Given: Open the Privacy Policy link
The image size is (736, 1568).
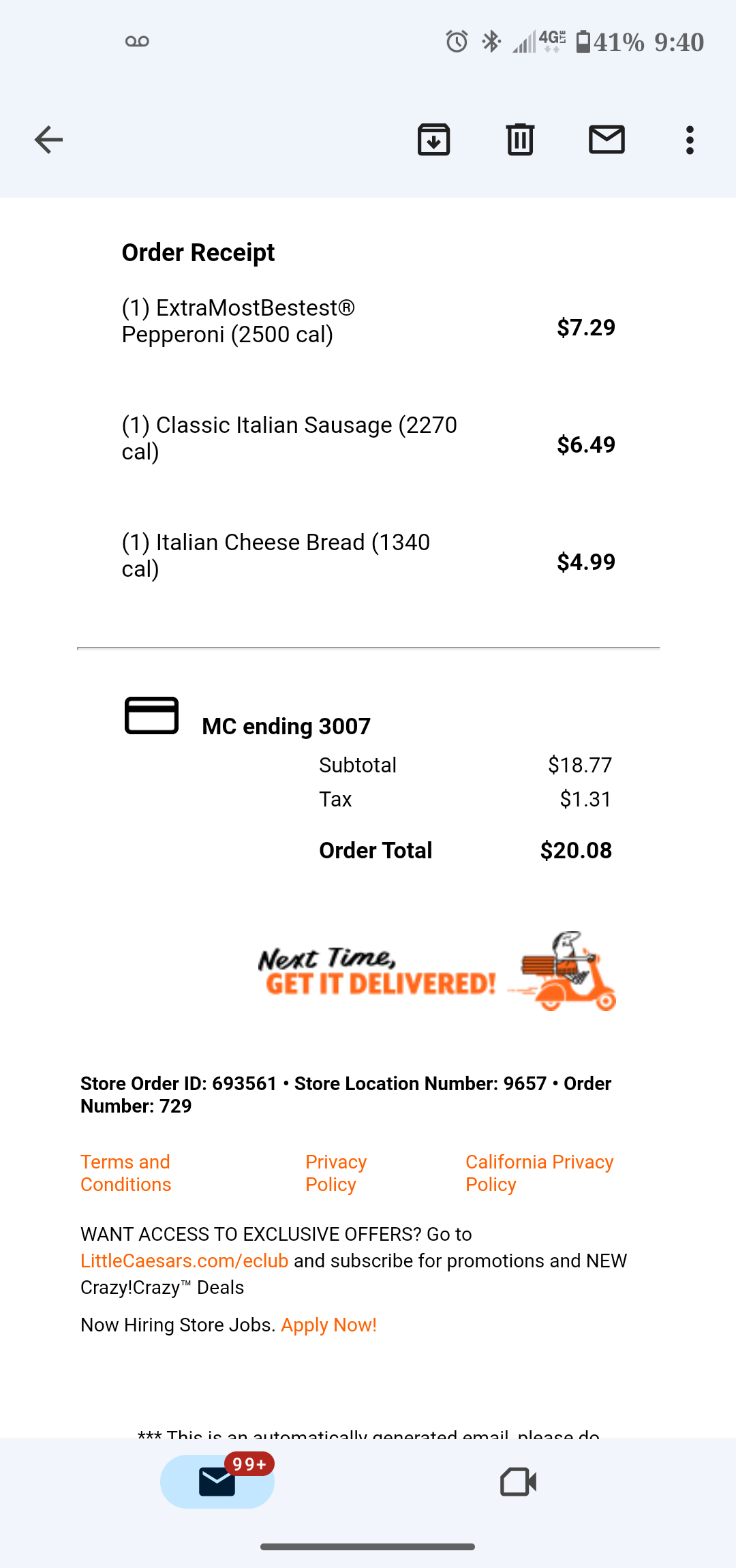Looking at the screenshot, I should 336,1173.
